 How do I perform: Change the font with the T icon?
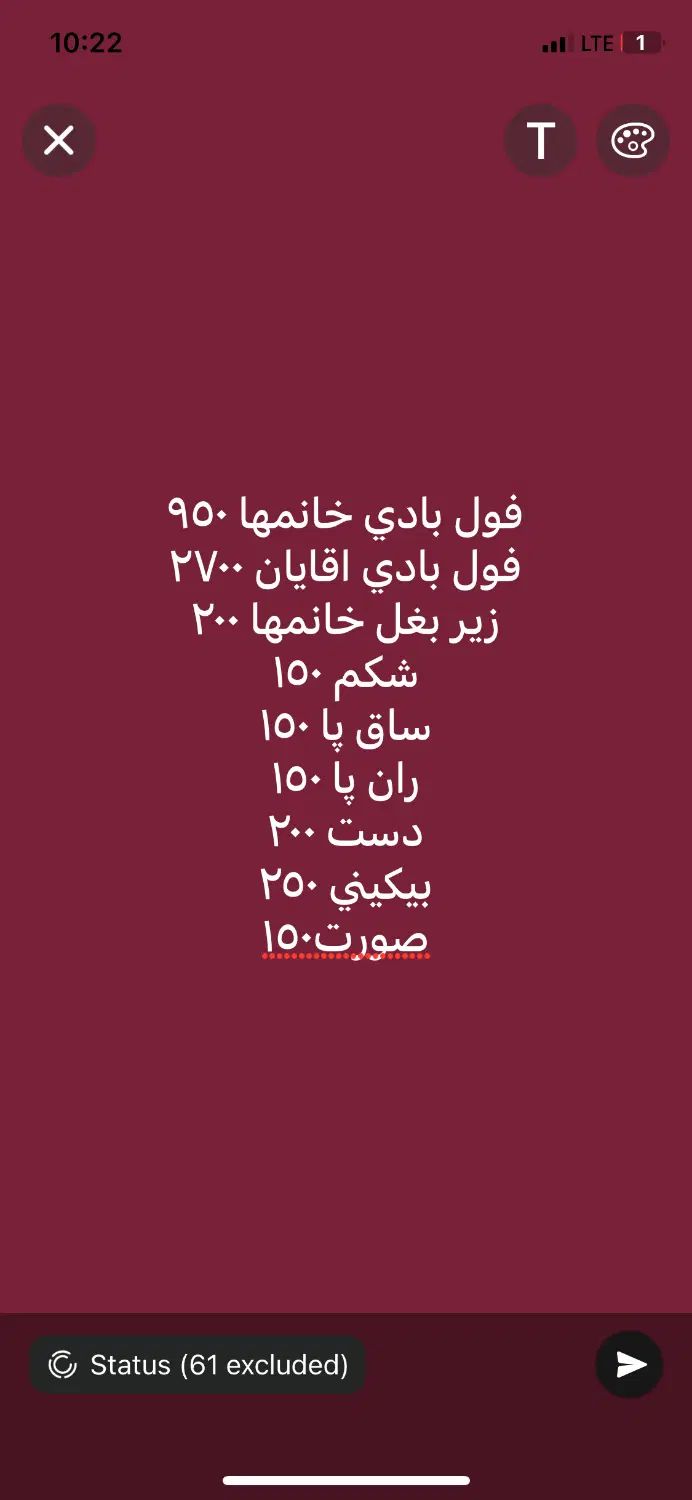click(540, 141)
